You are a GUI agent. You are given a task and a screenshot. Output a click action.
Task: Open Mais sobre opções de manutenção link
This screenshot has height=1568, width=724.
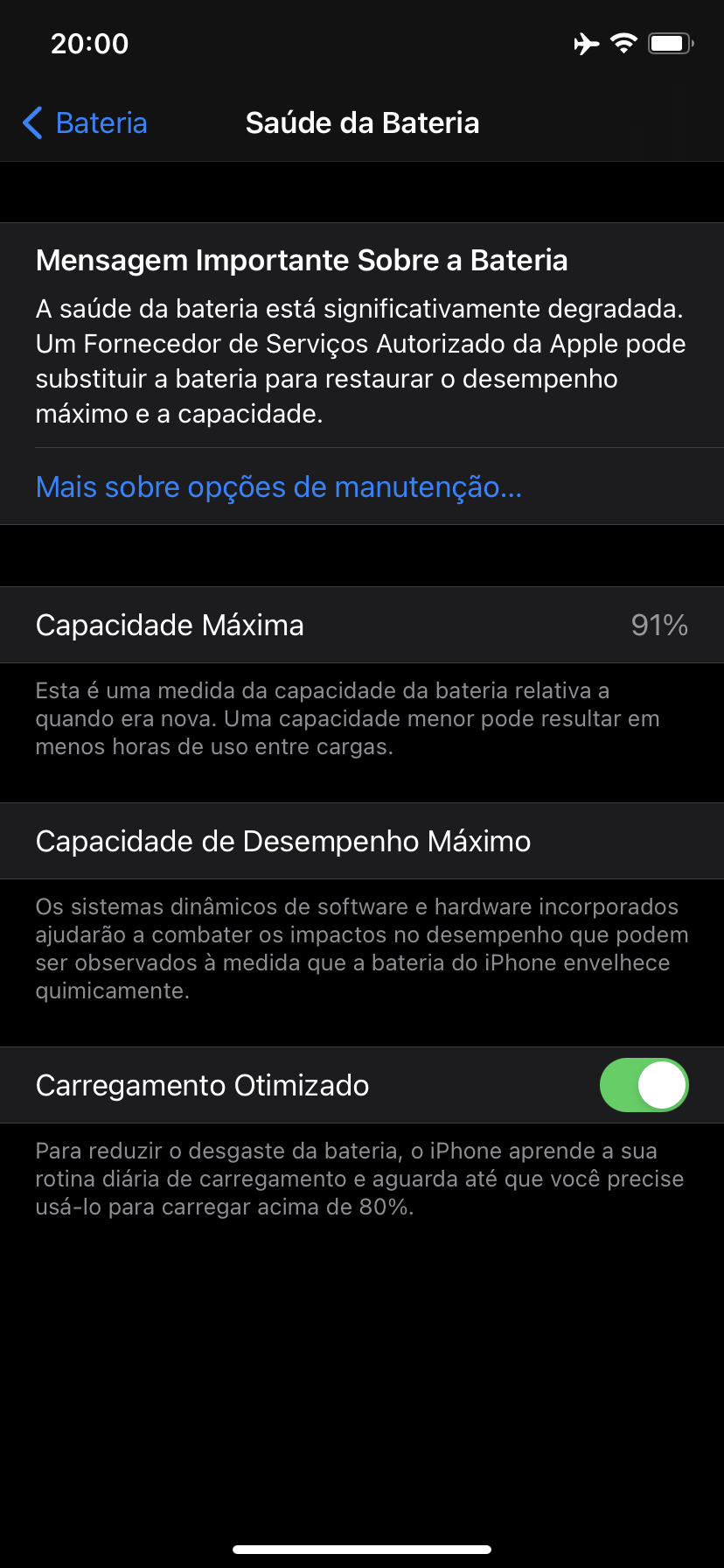tap(278, 487)
